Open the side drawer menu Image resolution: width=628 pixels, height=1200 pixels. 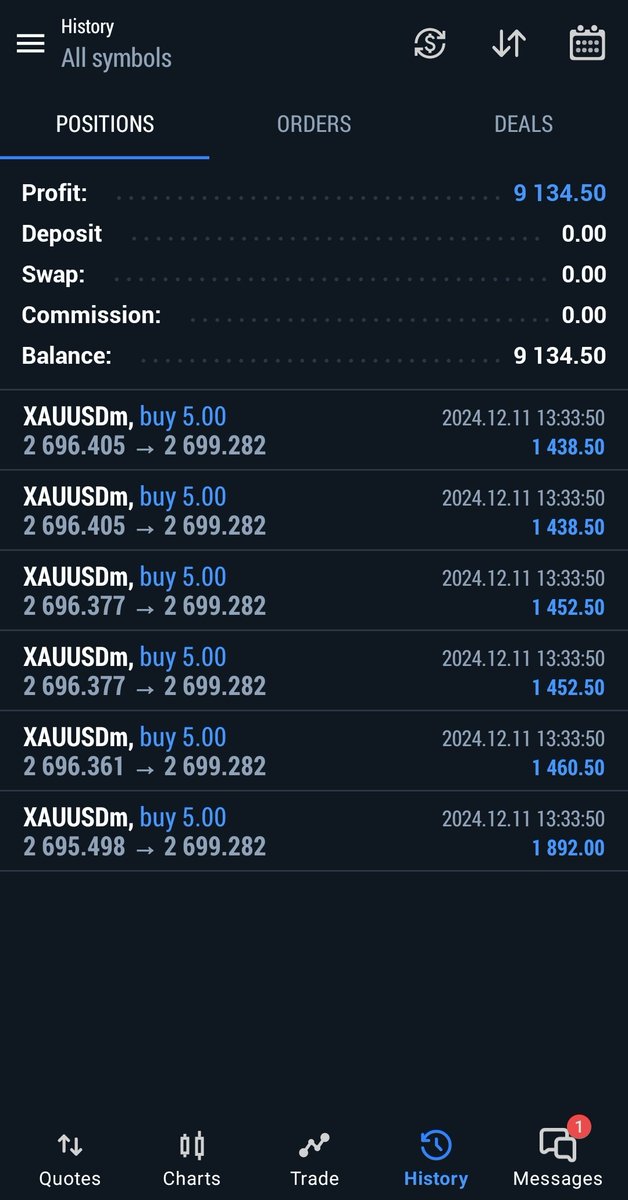(31, 44)
